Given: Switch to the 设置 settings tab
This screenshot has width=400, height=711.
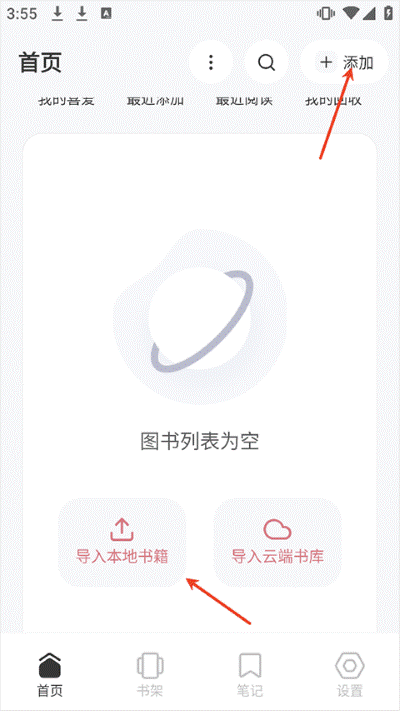Looking at the screenshot, I should tap(350, 674).
